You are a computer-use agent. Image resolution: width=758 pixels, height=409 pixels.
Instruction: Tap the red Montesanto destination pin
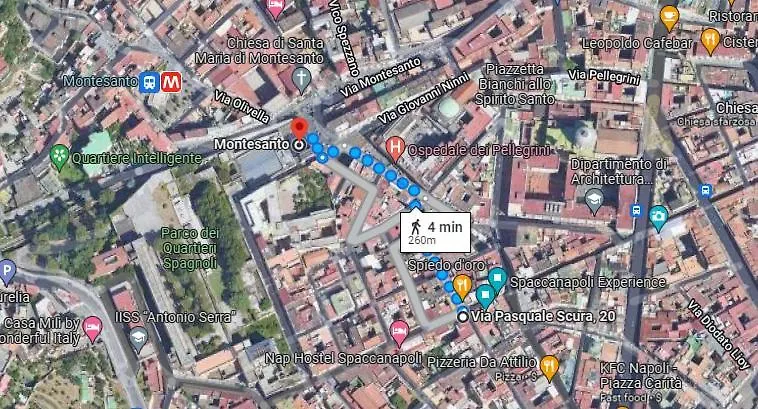click(x=298, y=130)
